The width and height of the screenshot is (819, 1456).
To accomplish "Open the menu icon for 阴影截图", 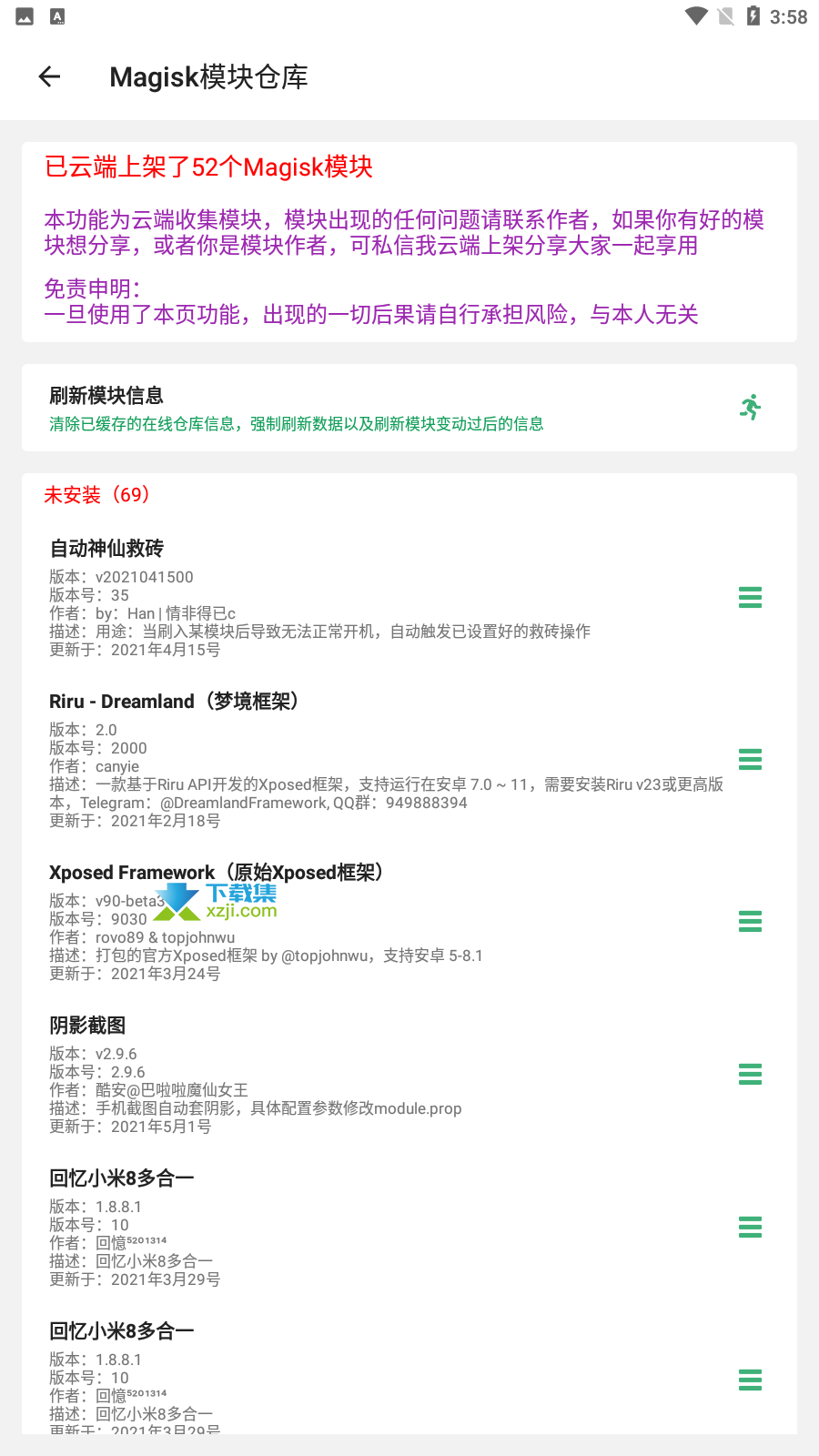I will coord(750,1075).
